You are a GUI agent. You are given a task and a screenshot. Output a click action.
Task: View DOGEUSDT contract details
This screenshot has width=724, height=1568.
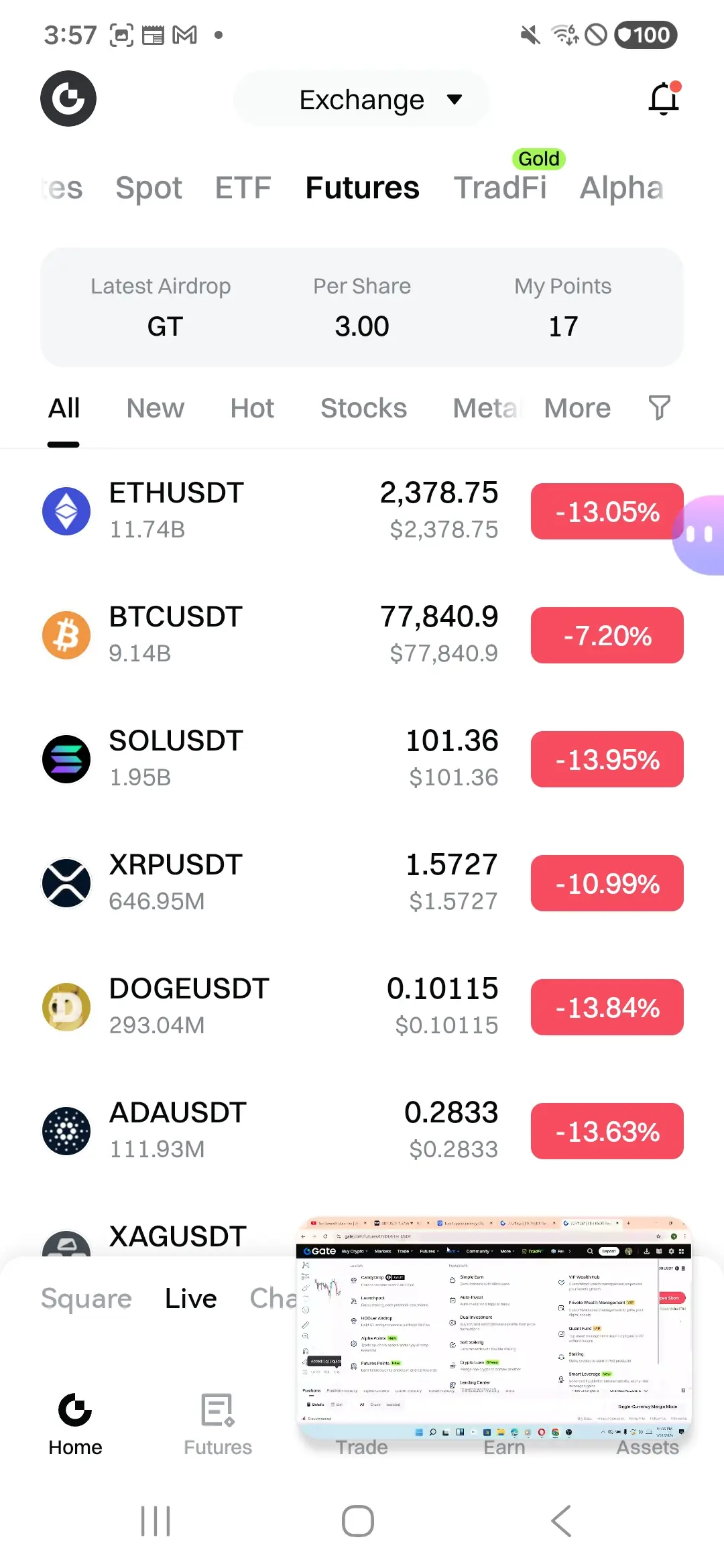coord(268,1006)
